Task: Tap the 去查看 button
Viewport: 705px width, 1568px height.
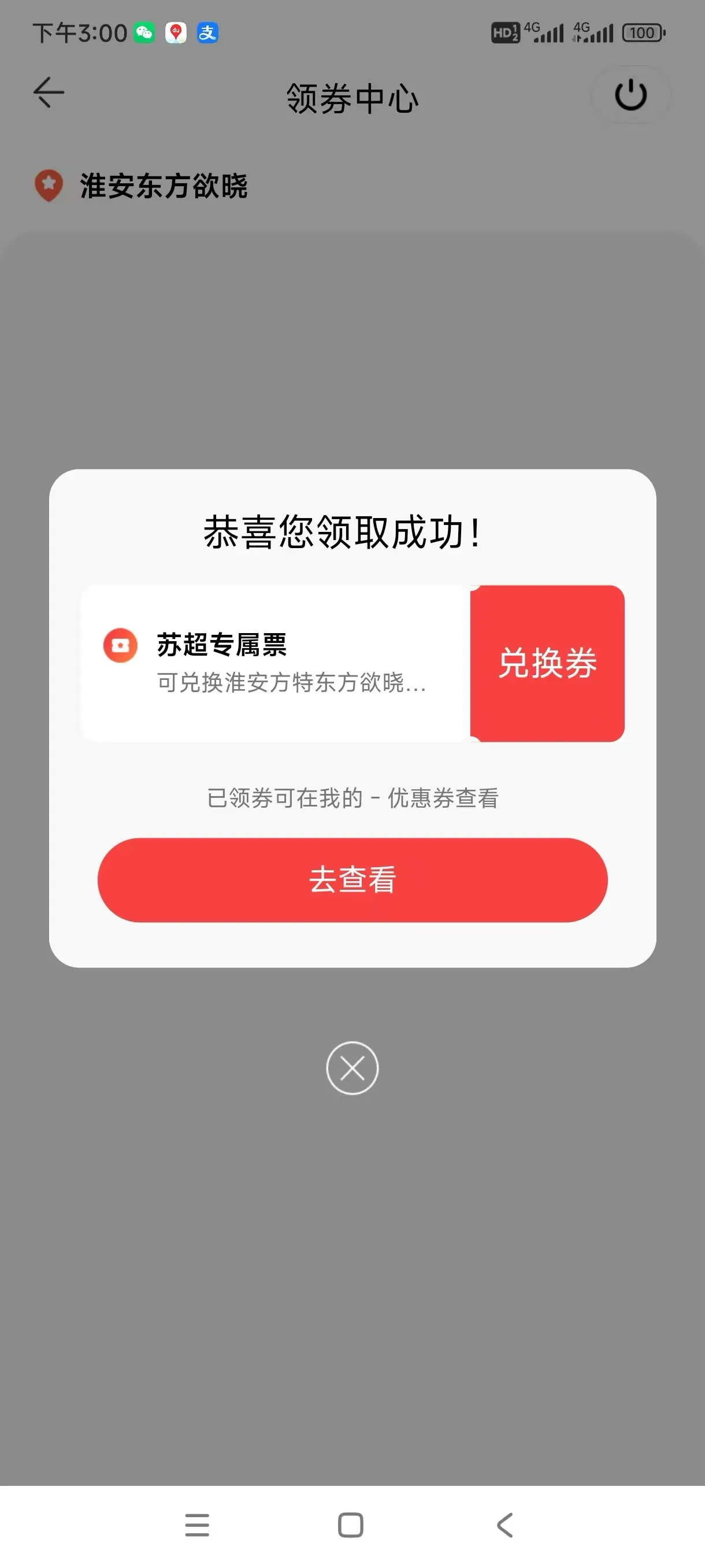Action: [352, 879]
